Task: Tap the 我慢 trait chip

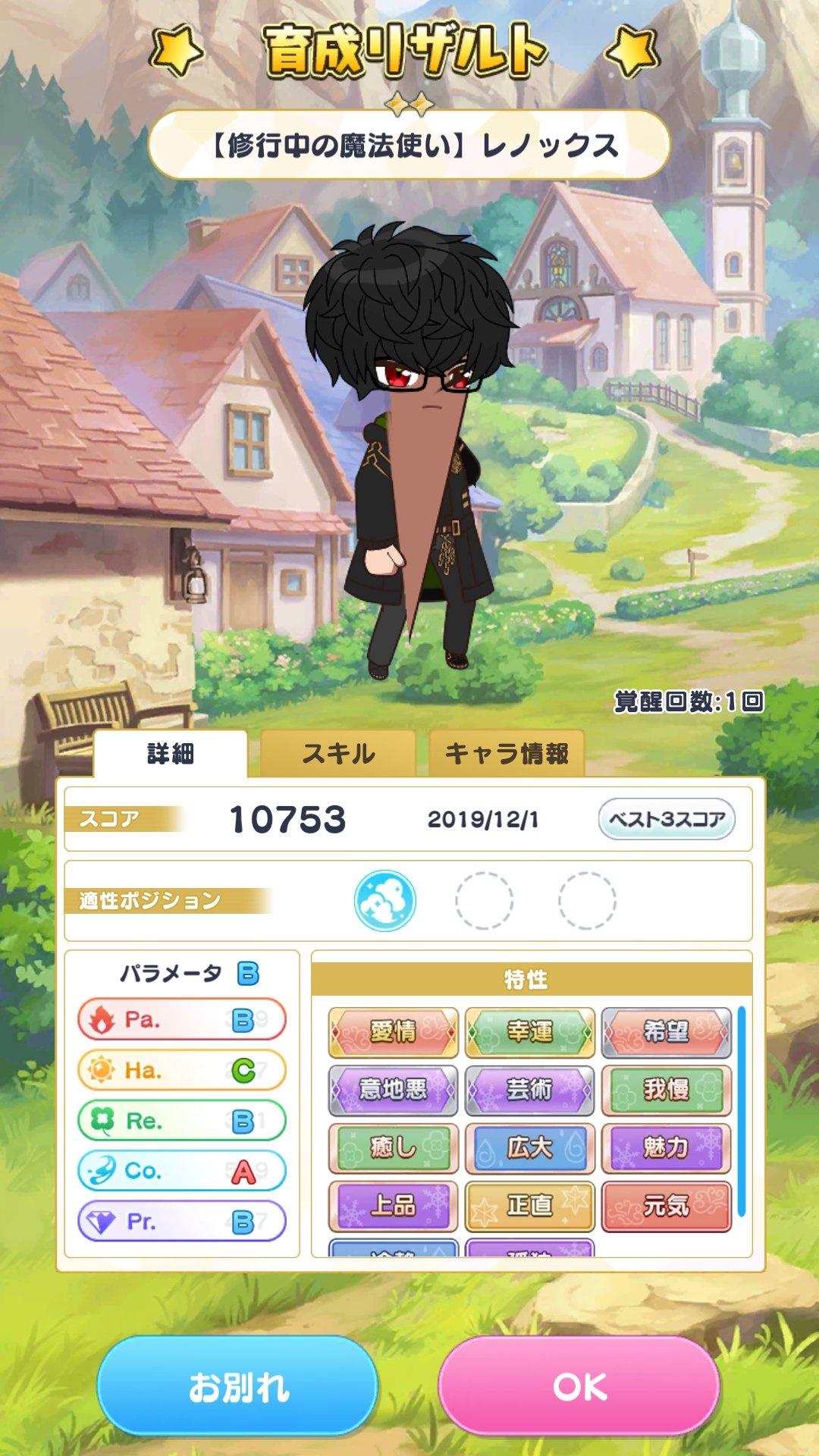Action: [x=667, y=1090]
